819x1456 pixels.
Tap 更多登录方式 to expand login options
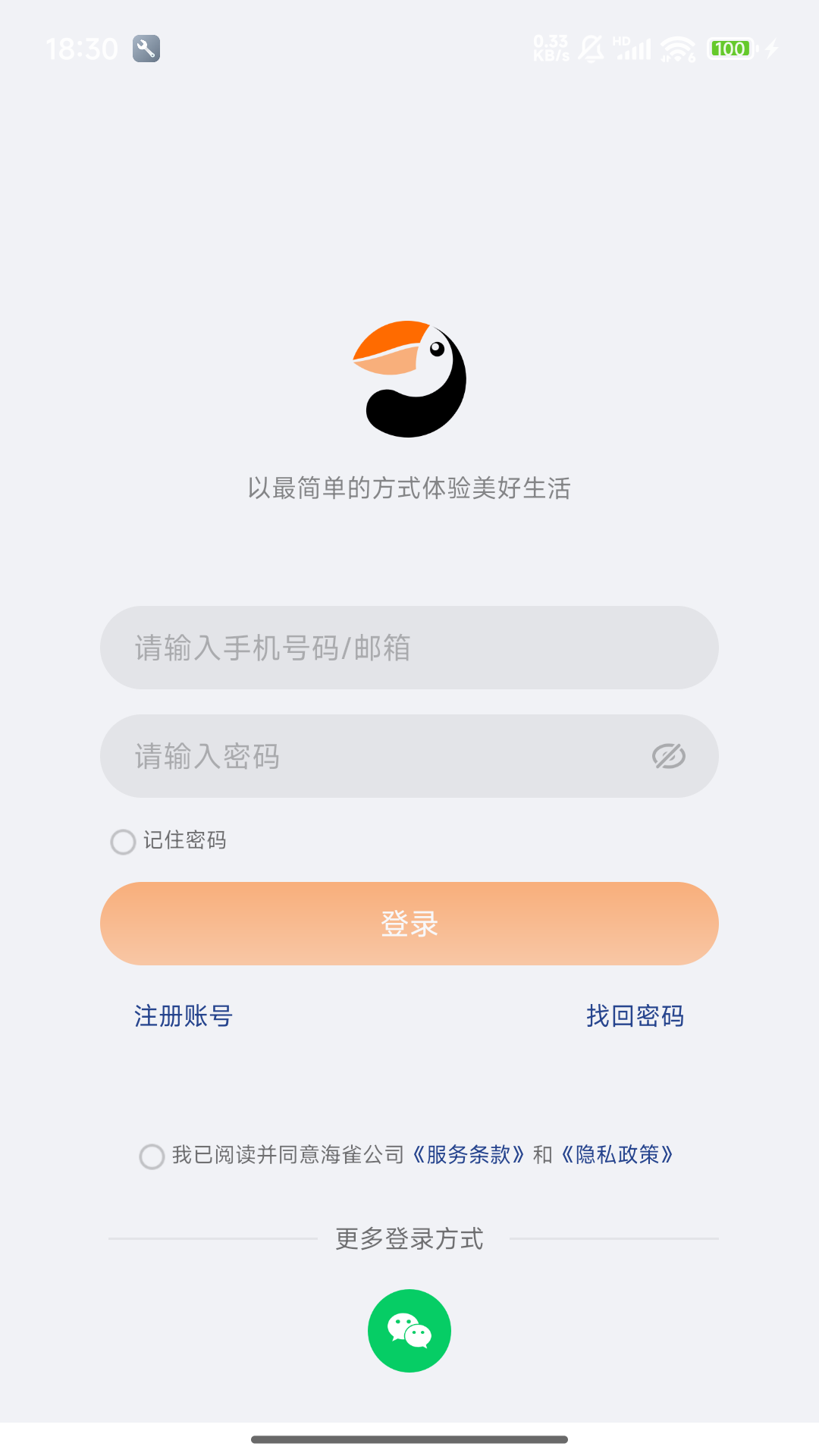pyautogui.click(x=409, y=1239)
